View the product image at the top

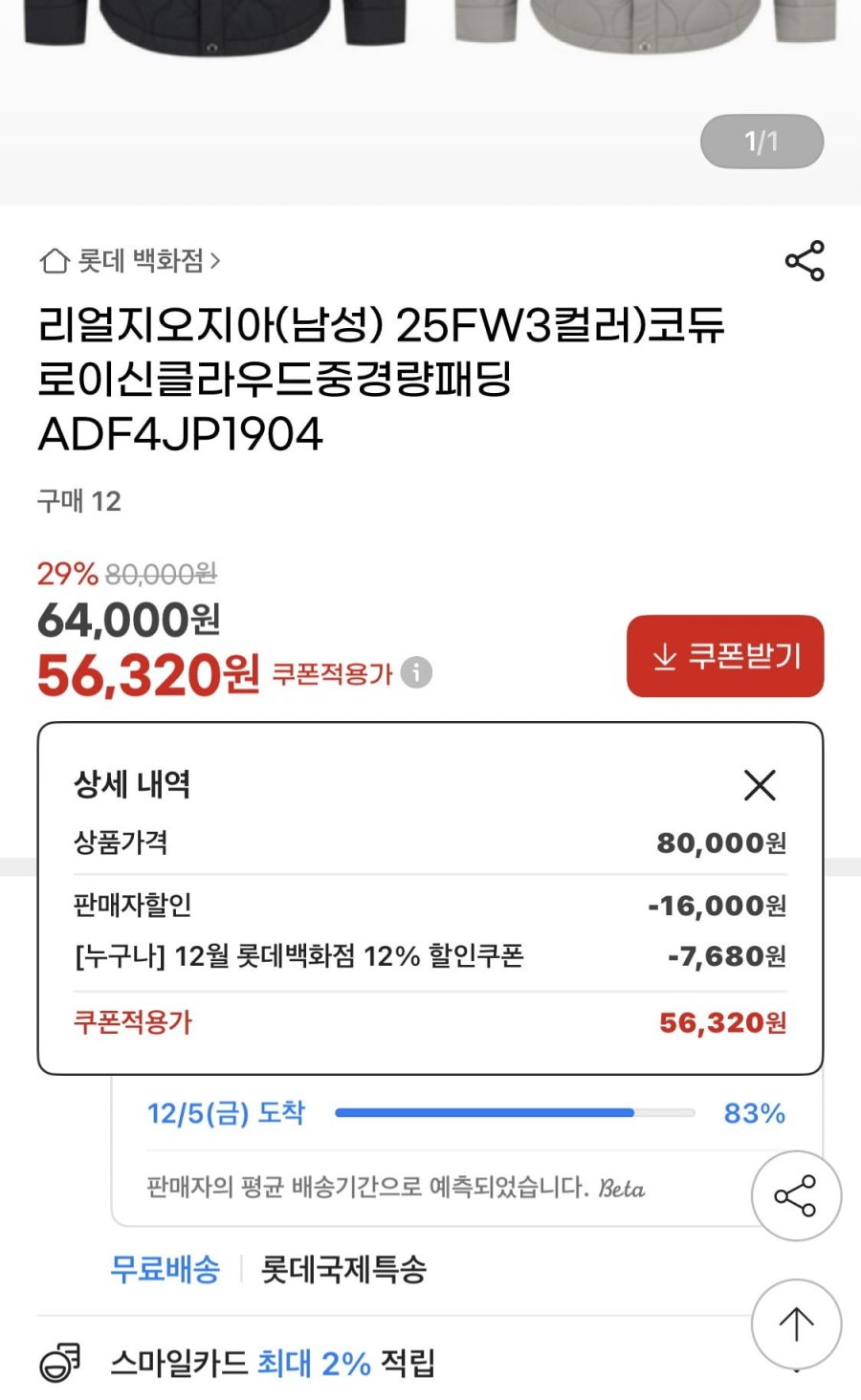tap(430, 57)
